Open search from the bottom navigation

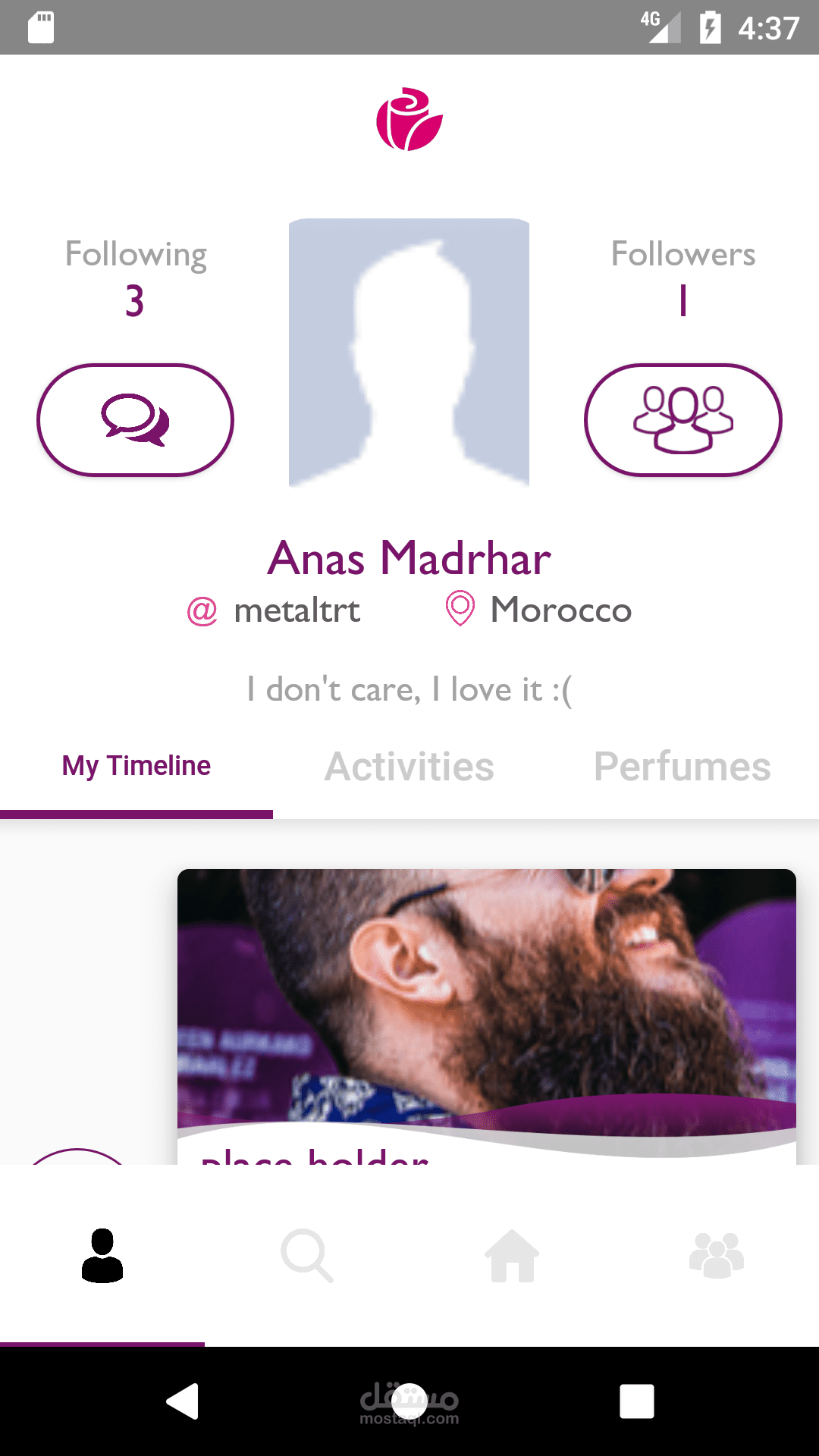[x=307, y=1256]
